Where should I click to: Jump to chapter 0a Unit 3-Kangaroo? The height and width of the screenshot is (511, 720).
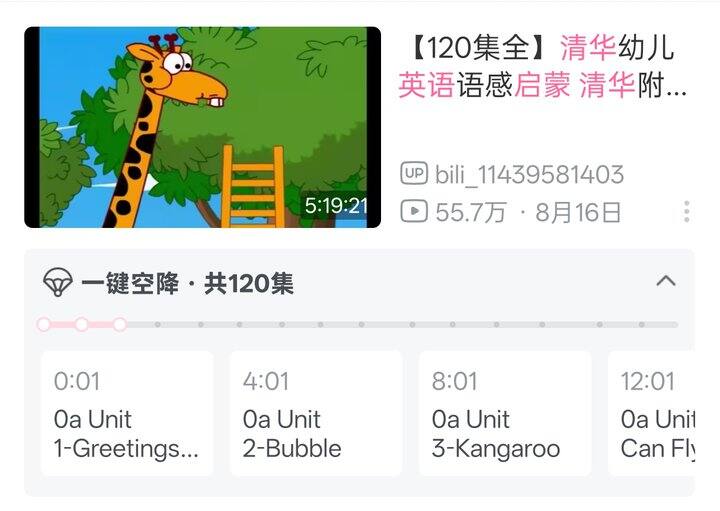[x=505, y=414]
